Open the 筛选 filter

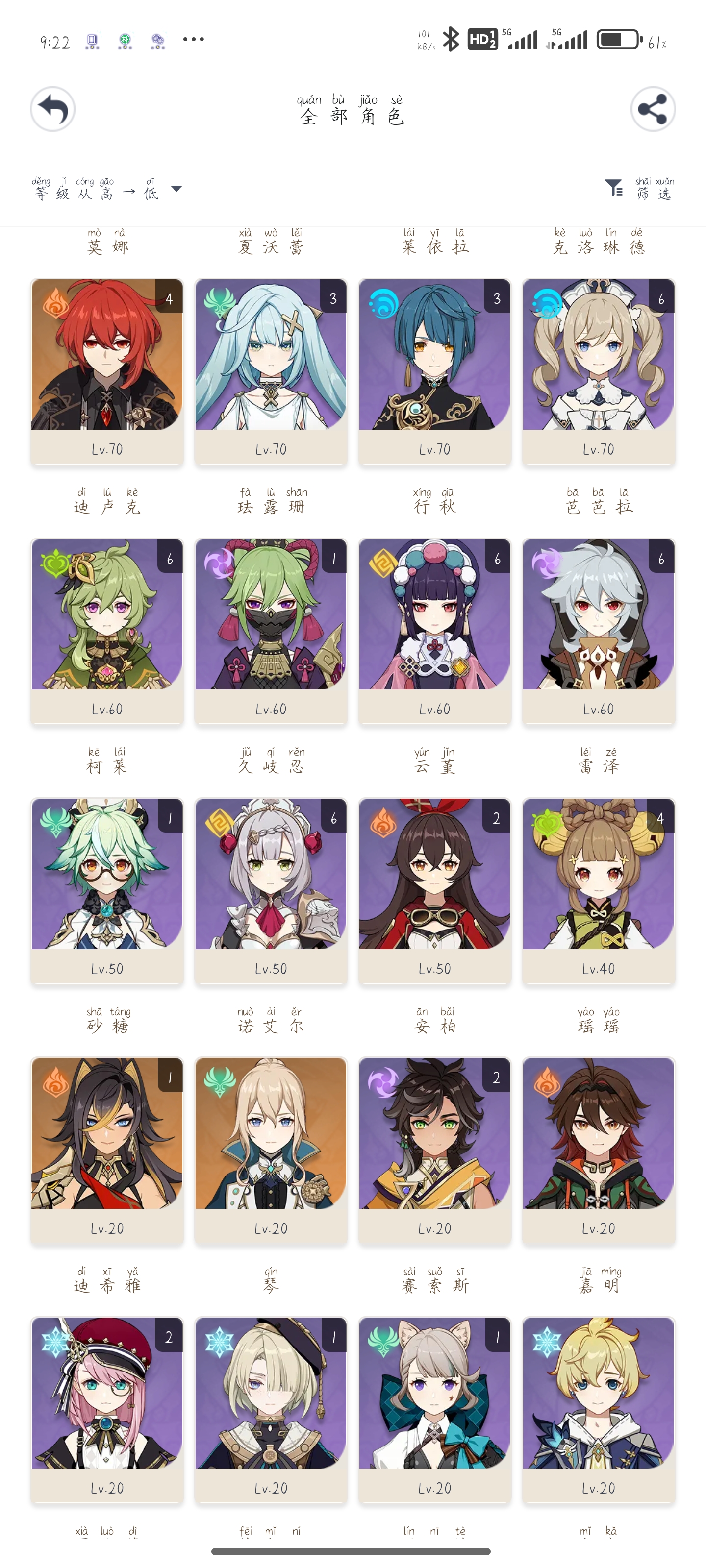[639, 189]
